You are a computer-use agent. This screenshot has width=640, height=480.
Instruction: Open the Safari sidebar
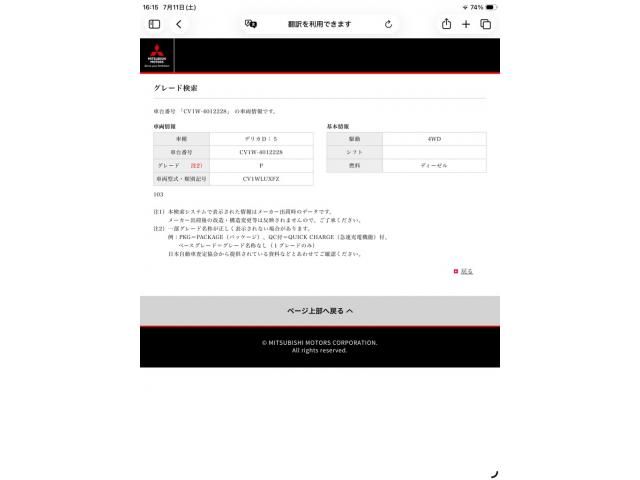[154, 24]
